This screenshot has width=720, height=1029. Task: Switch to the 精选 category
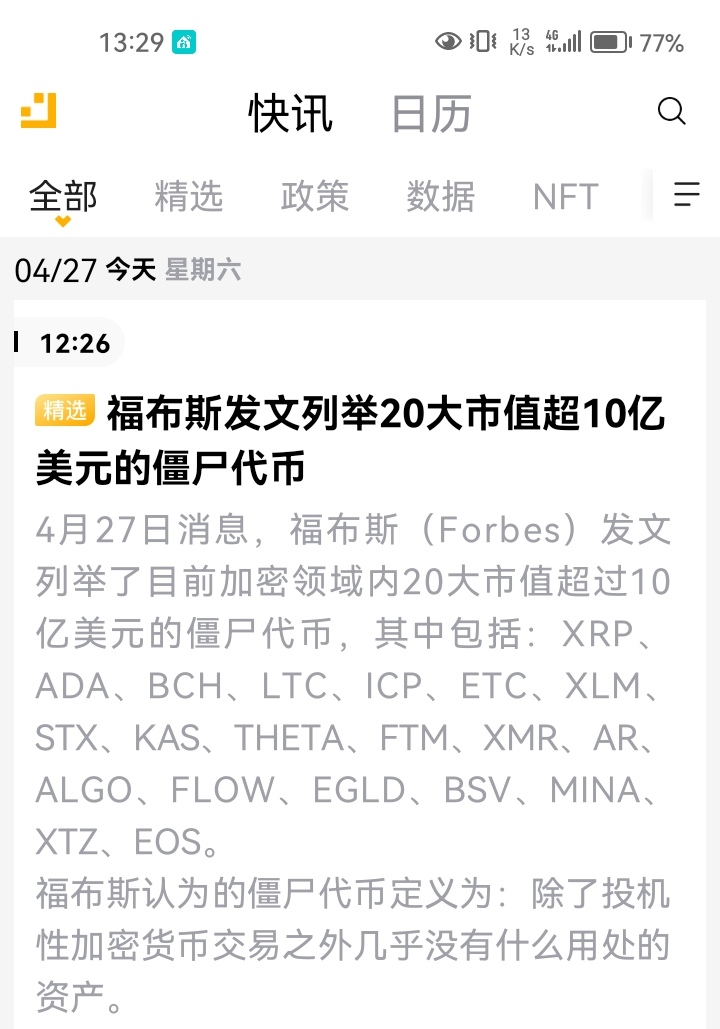[x=189, y=196]
